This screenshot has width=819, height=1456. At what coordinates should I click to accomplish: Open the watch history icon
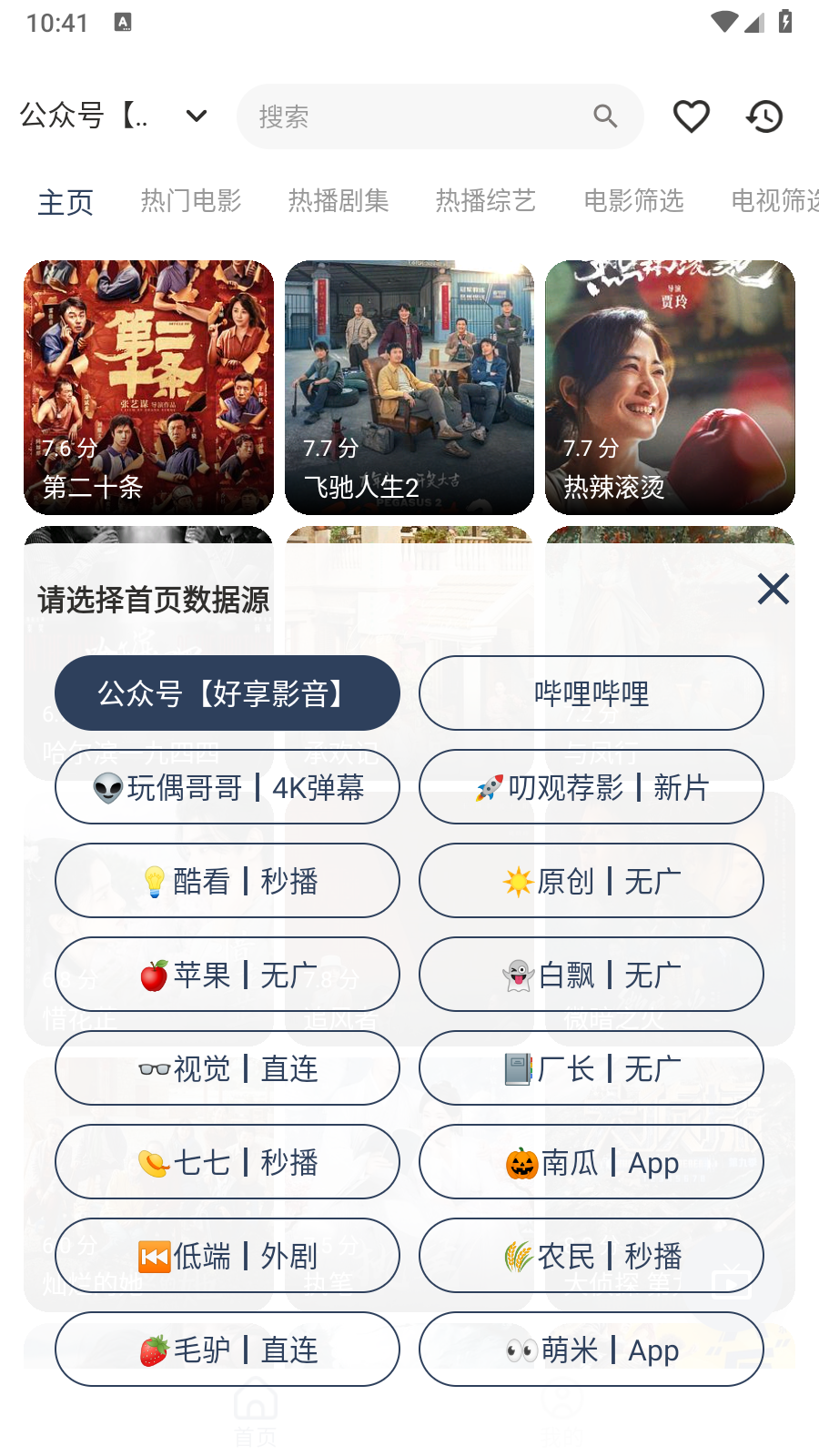point(764,116)
